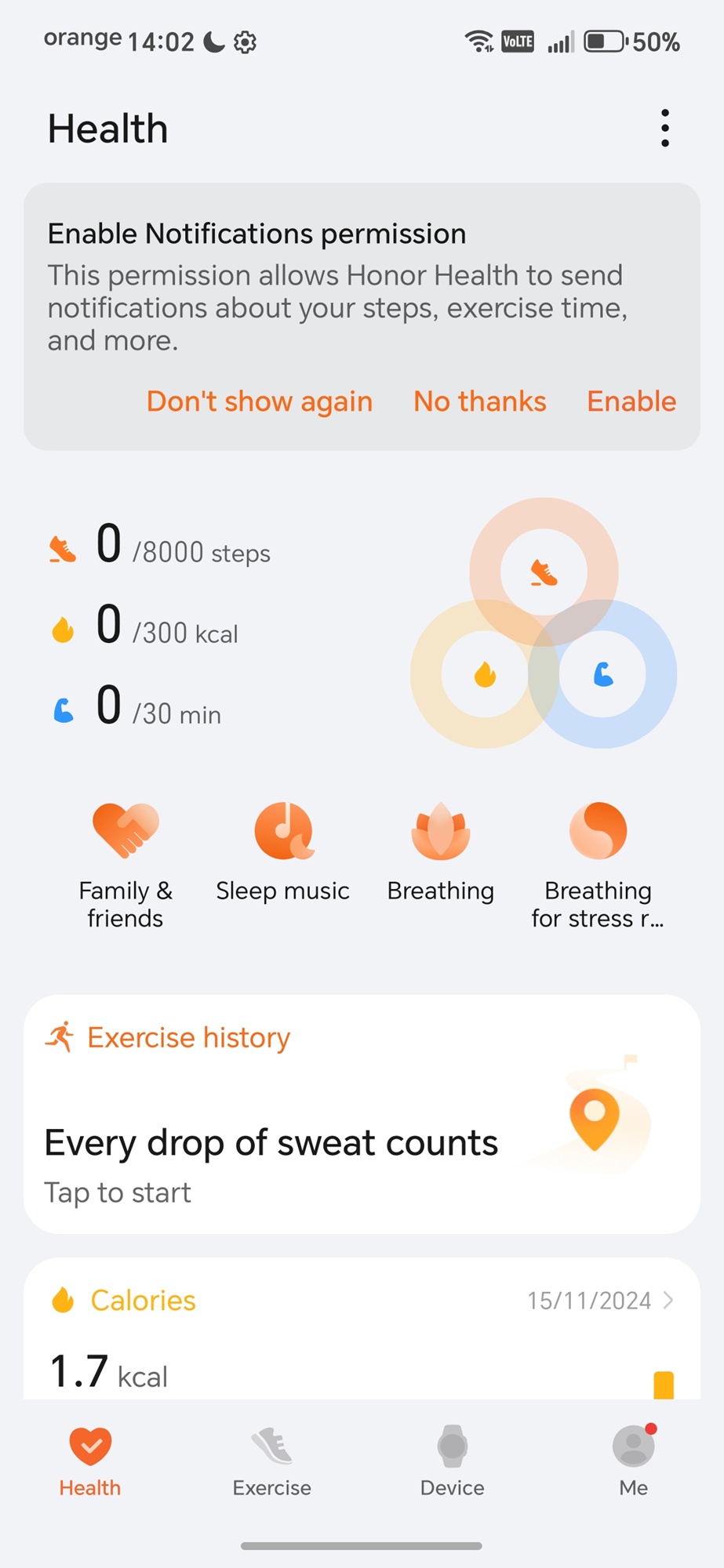Select the Health tab

pos(90,1461)
